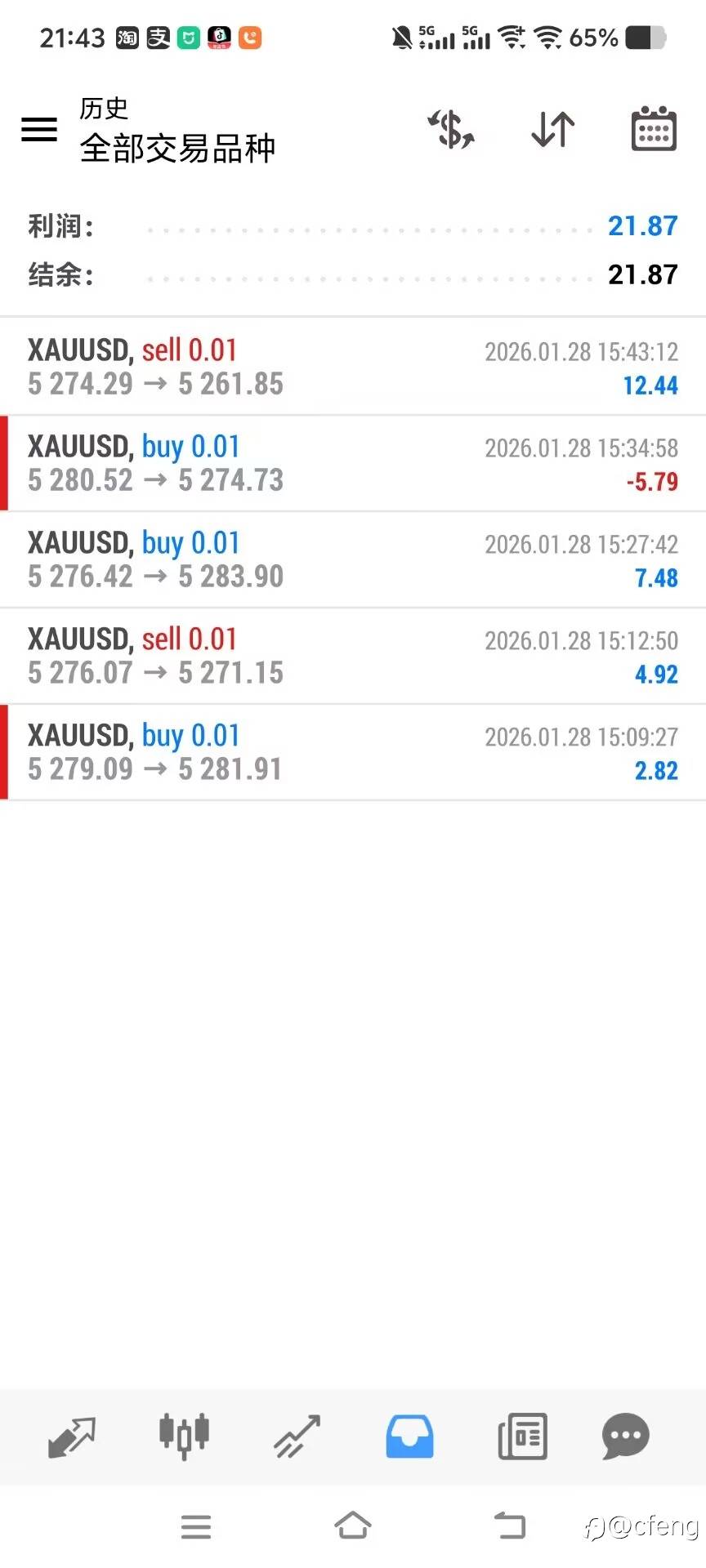The height and width of the screenshot is (1568, 706).
Task: Go to the system home screen
Action: point(353,1526)
